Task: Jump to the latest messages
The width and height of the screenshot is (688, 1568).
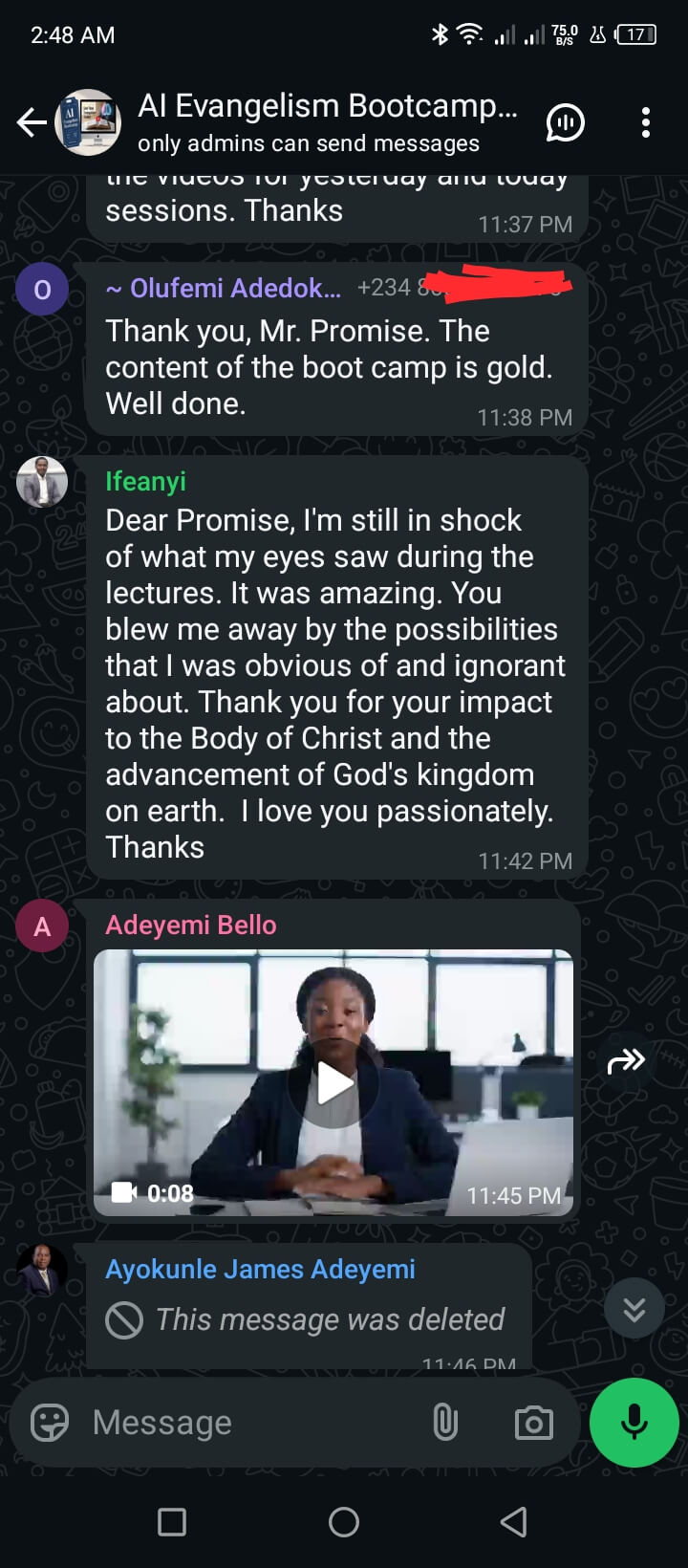Action: [634, 1310]
